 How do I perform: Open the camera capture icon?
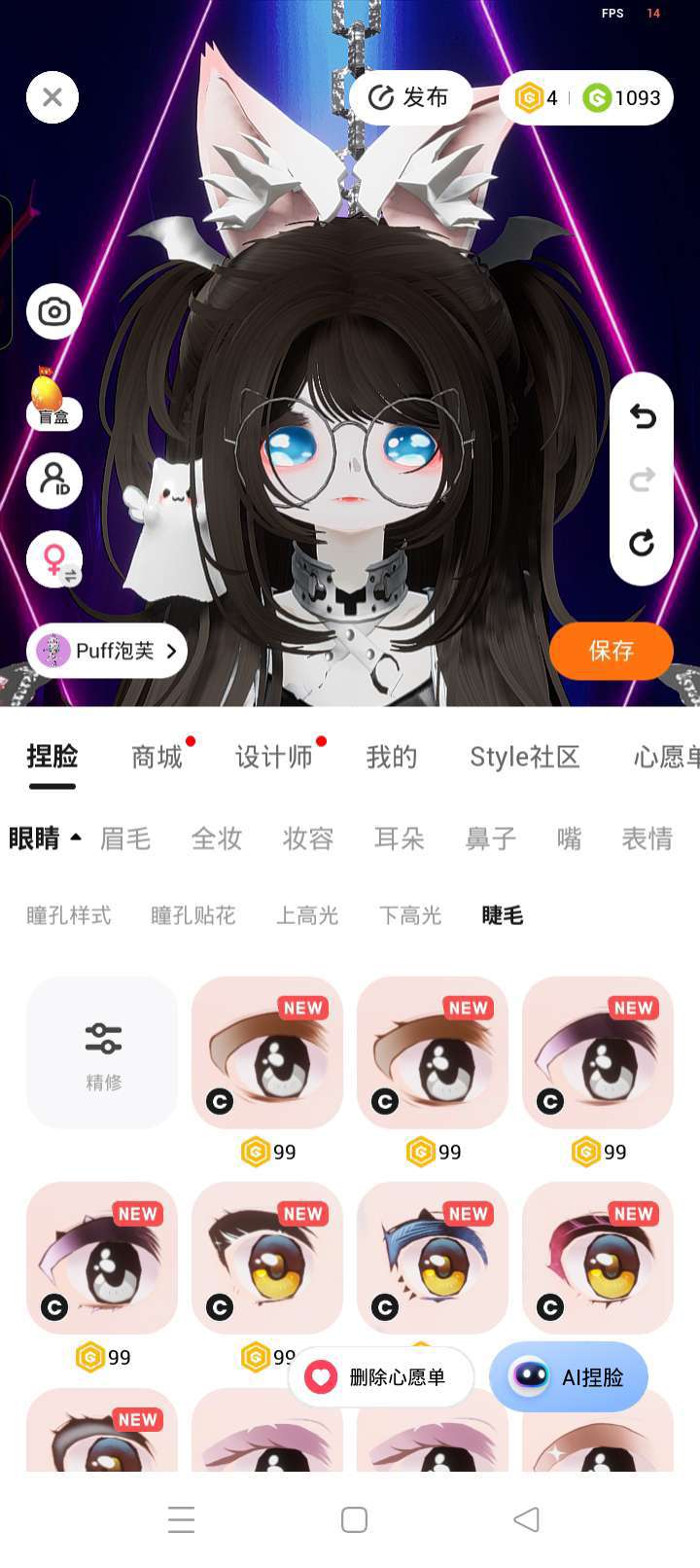(54, 312)
